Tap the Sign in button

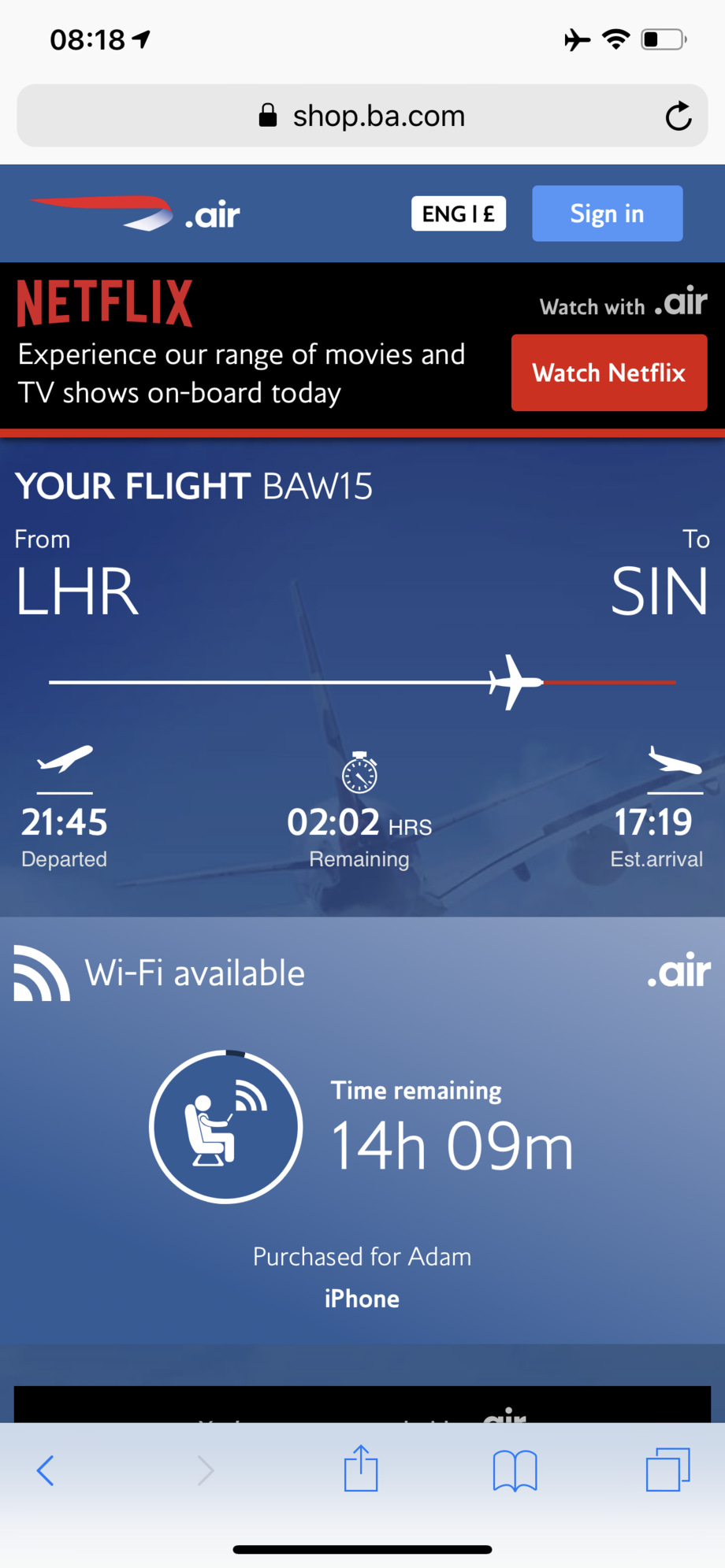[607, 213]
